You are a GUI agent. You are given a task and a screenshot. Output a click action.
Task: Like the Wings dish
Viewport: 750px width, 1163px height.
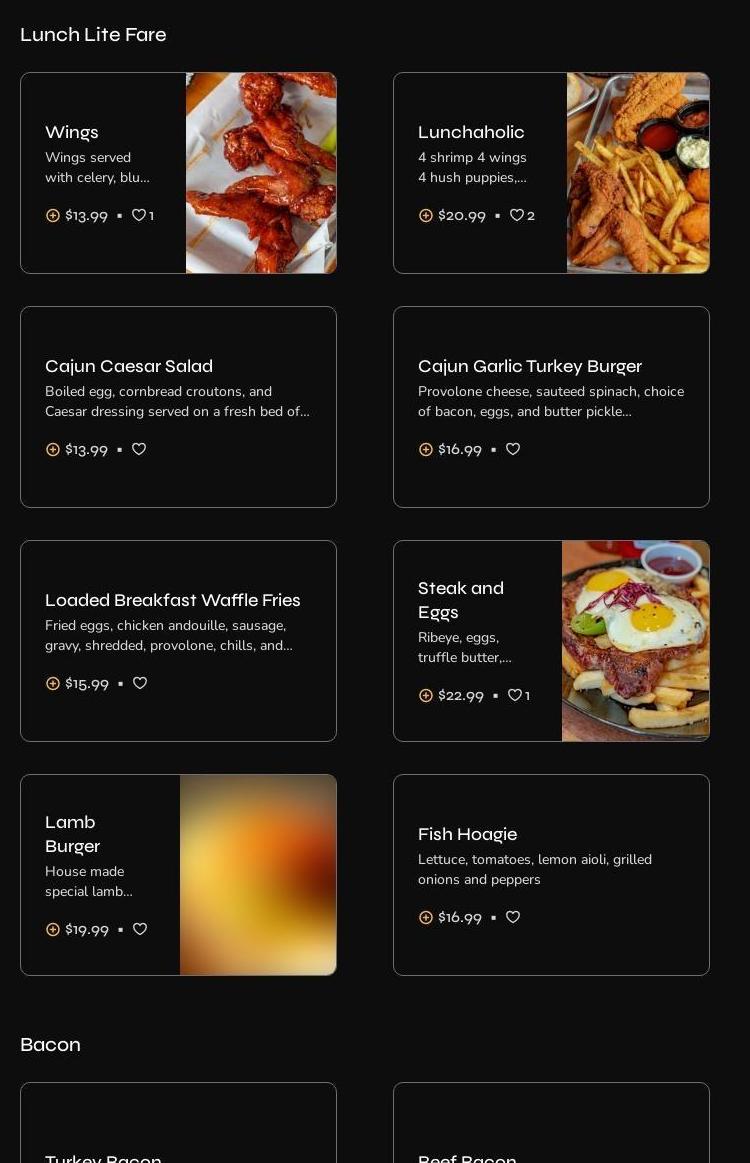click(139, 215)
